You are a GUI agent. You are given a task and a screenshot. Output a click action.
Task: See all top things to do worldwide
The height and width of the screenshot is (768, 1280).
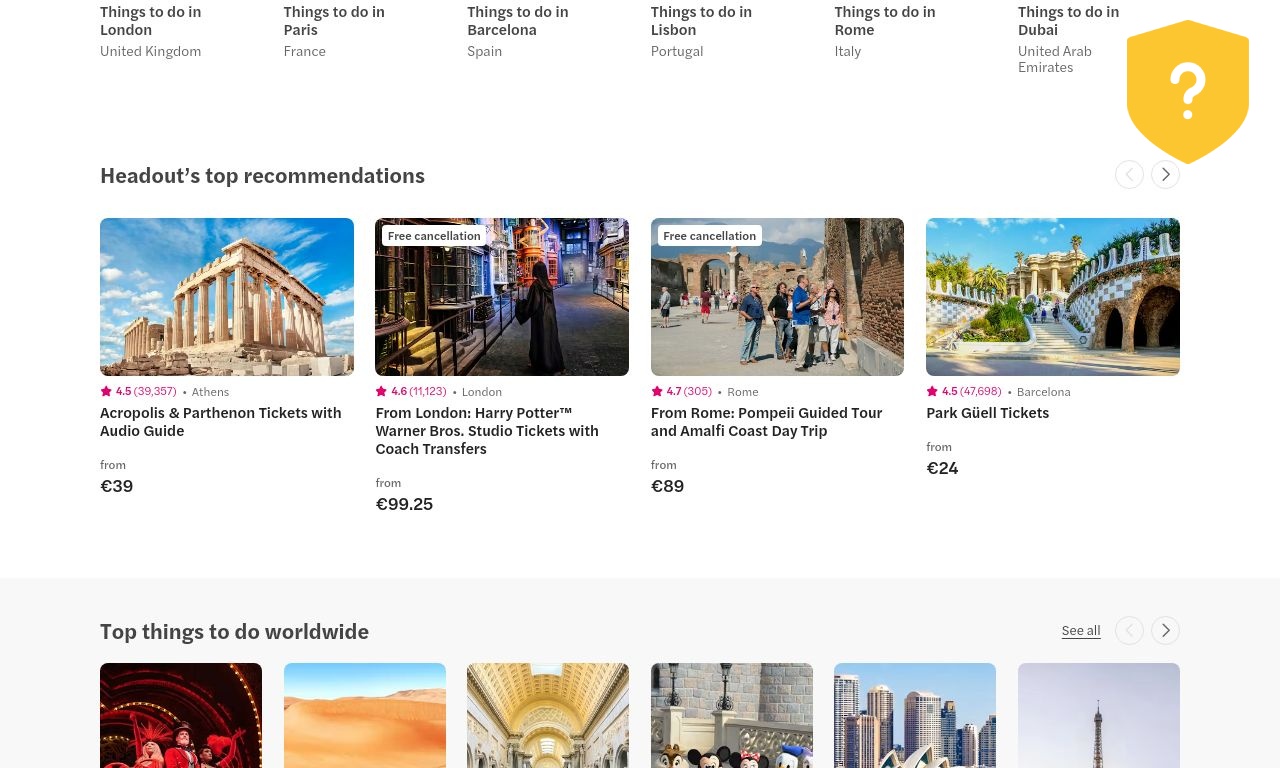point(1081,630)
